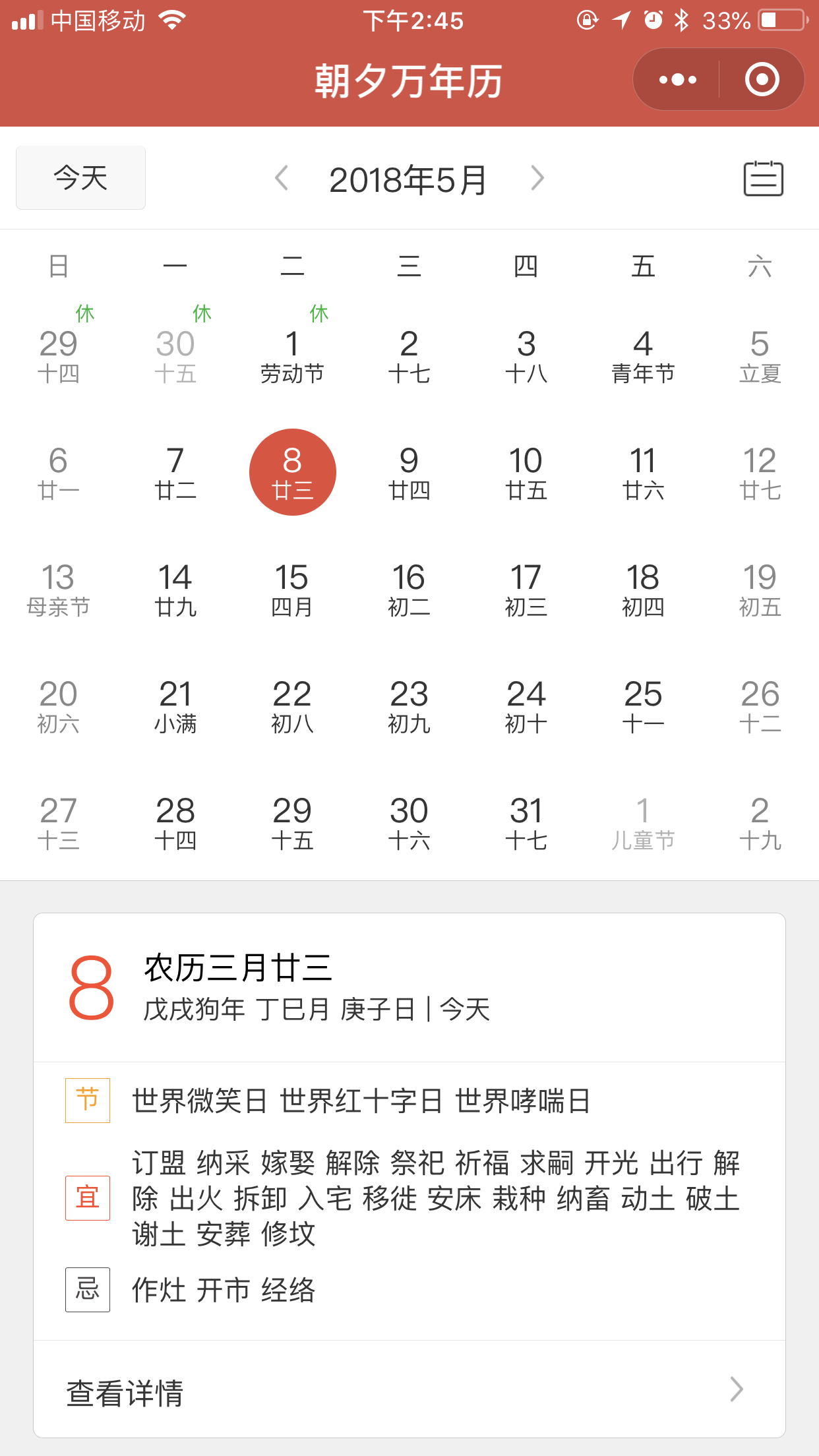Pick May 15, 四月
The image size is (819, 1456).
292,590
